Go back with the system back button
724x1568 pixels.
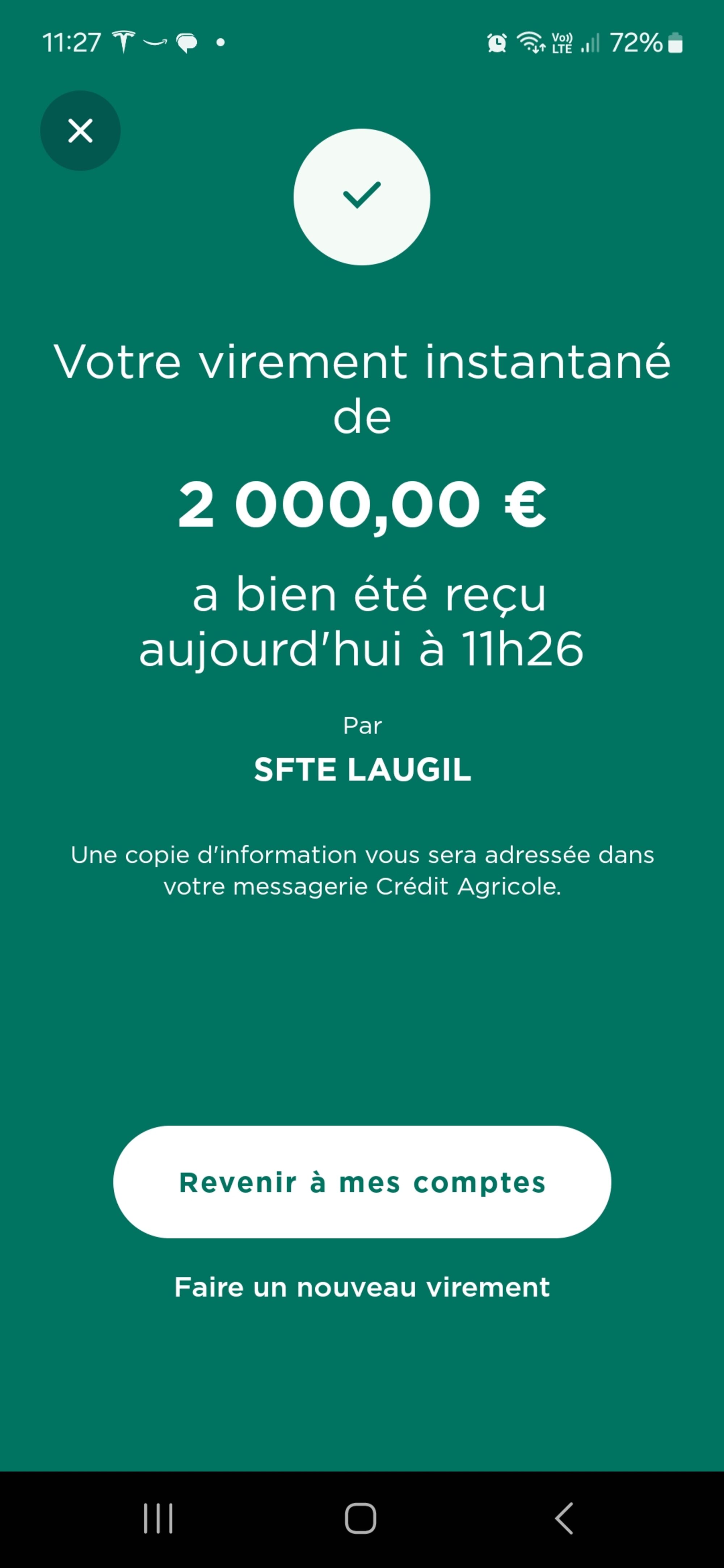coord(564,1518)
